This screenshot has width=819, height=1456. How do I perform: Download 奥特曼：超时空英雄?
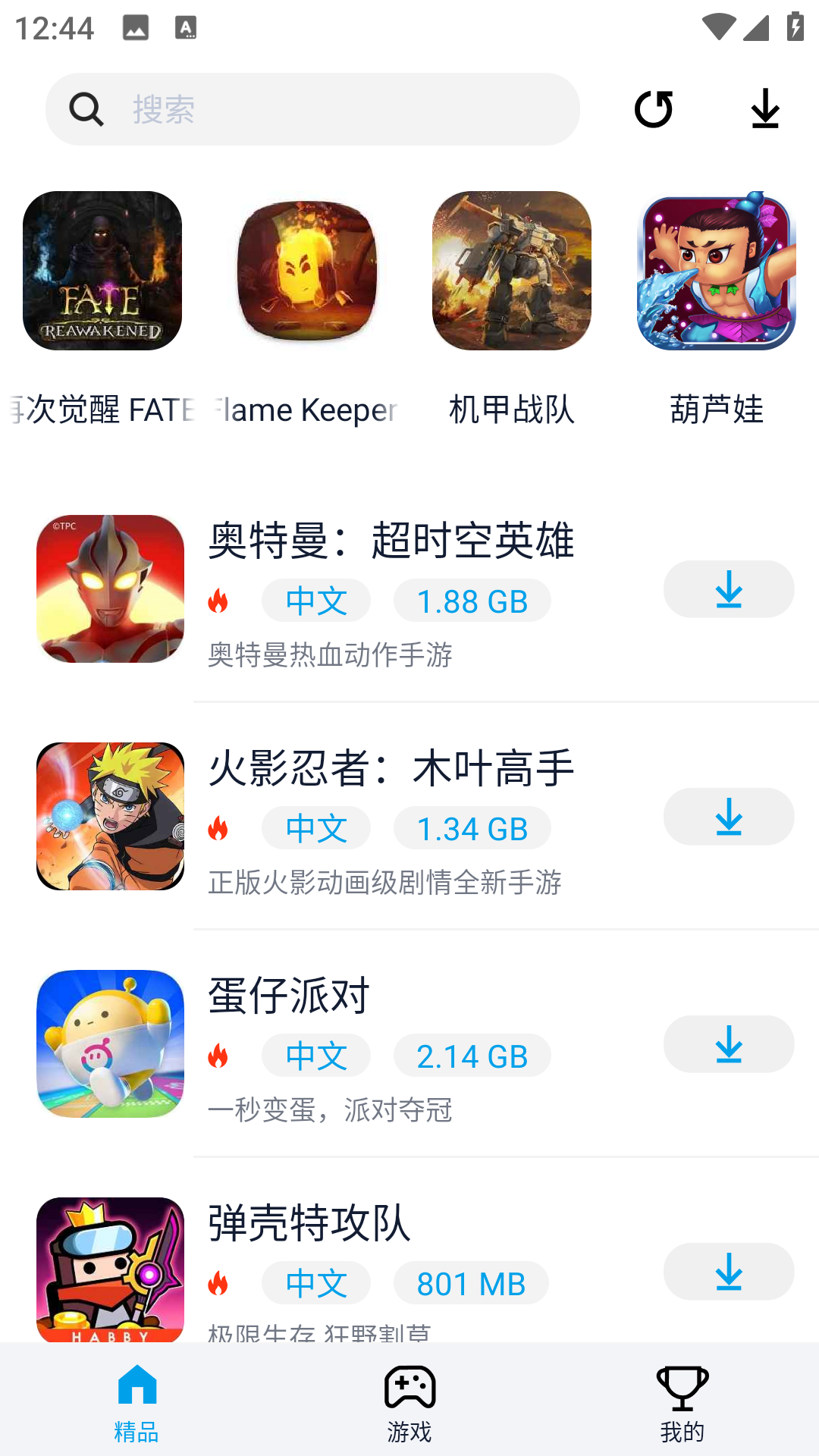pos(729,589)
